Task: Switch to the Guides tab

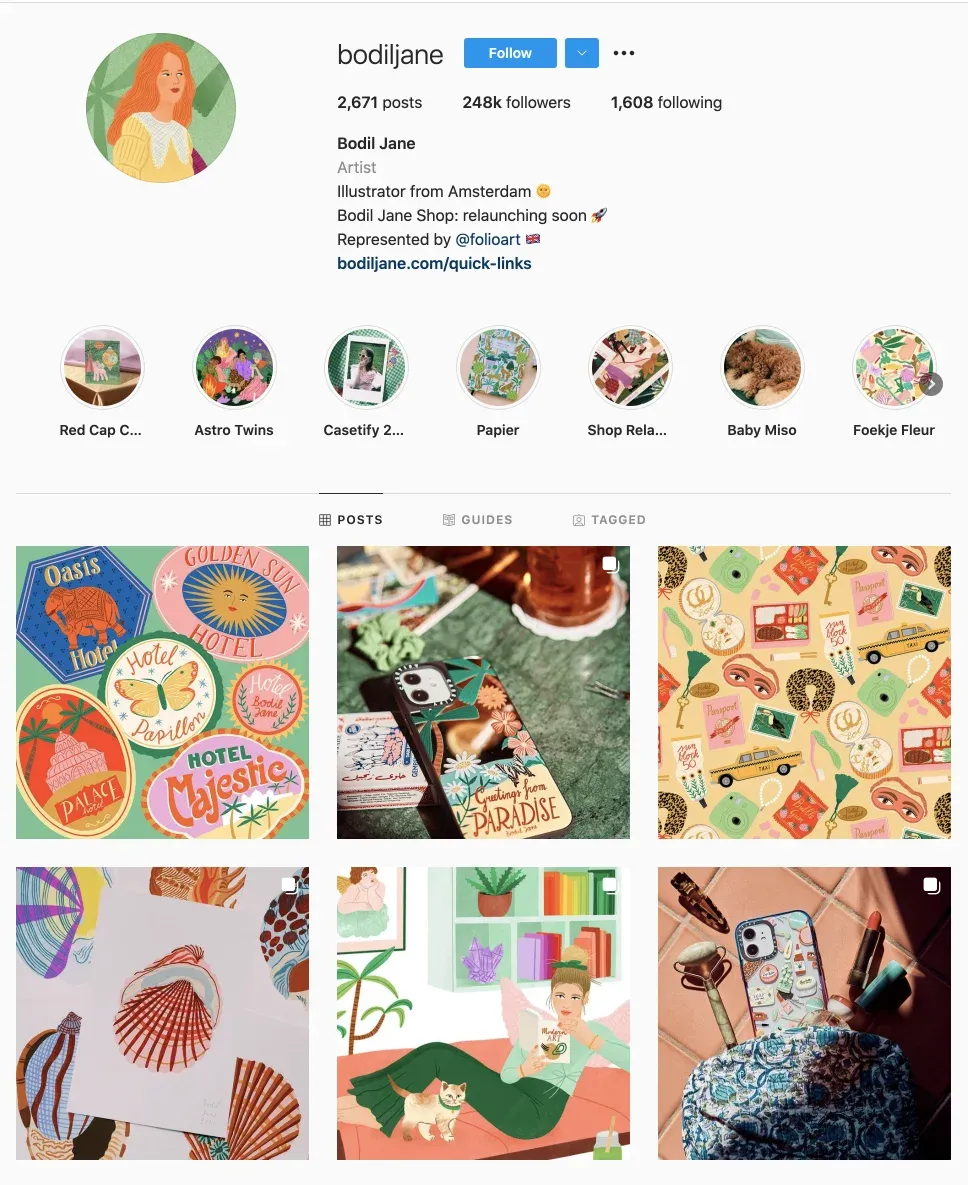Action: click(x=478, y=520)
